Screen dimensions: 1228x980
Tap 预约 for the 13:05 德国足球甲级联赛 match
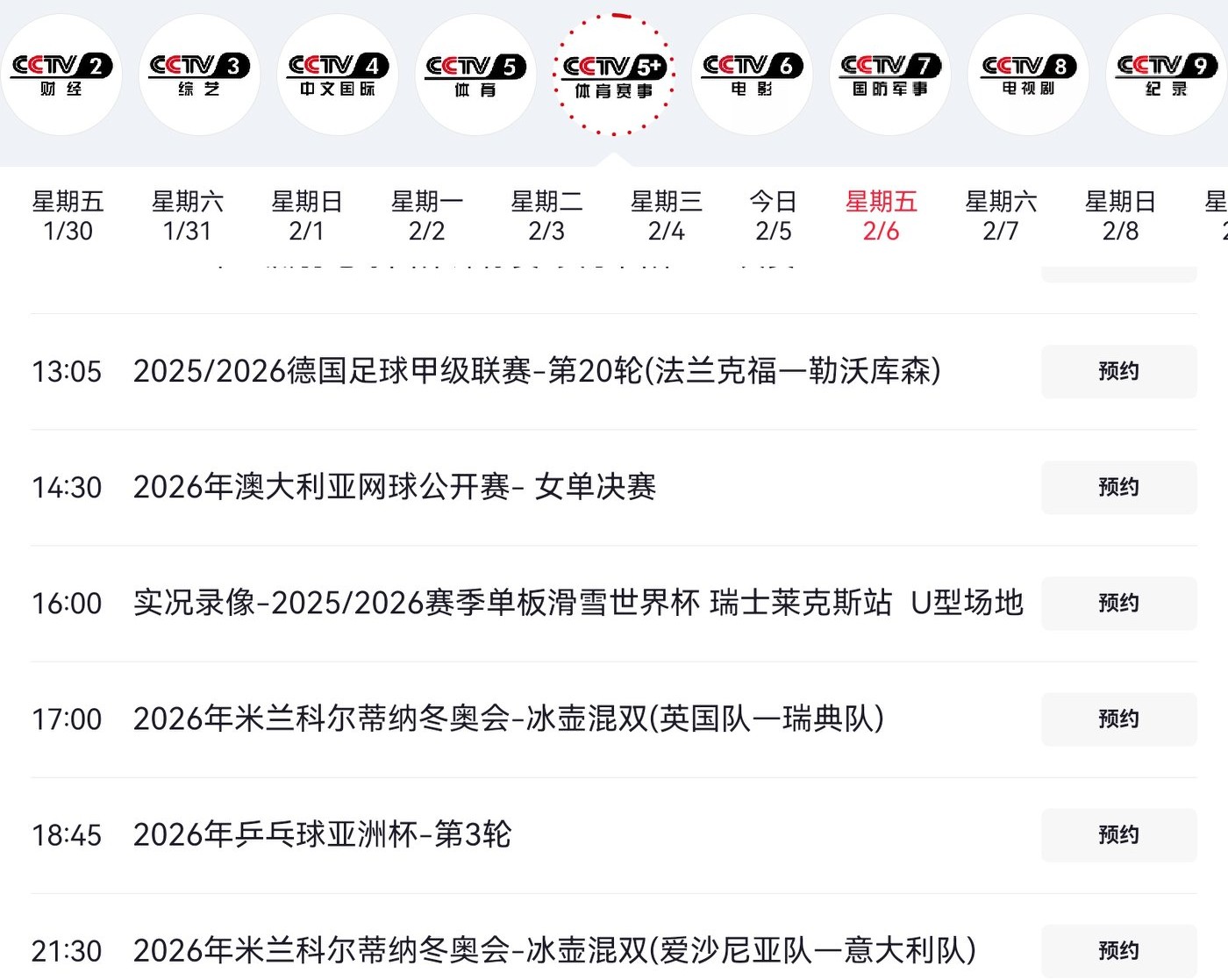coord(1118,371)
